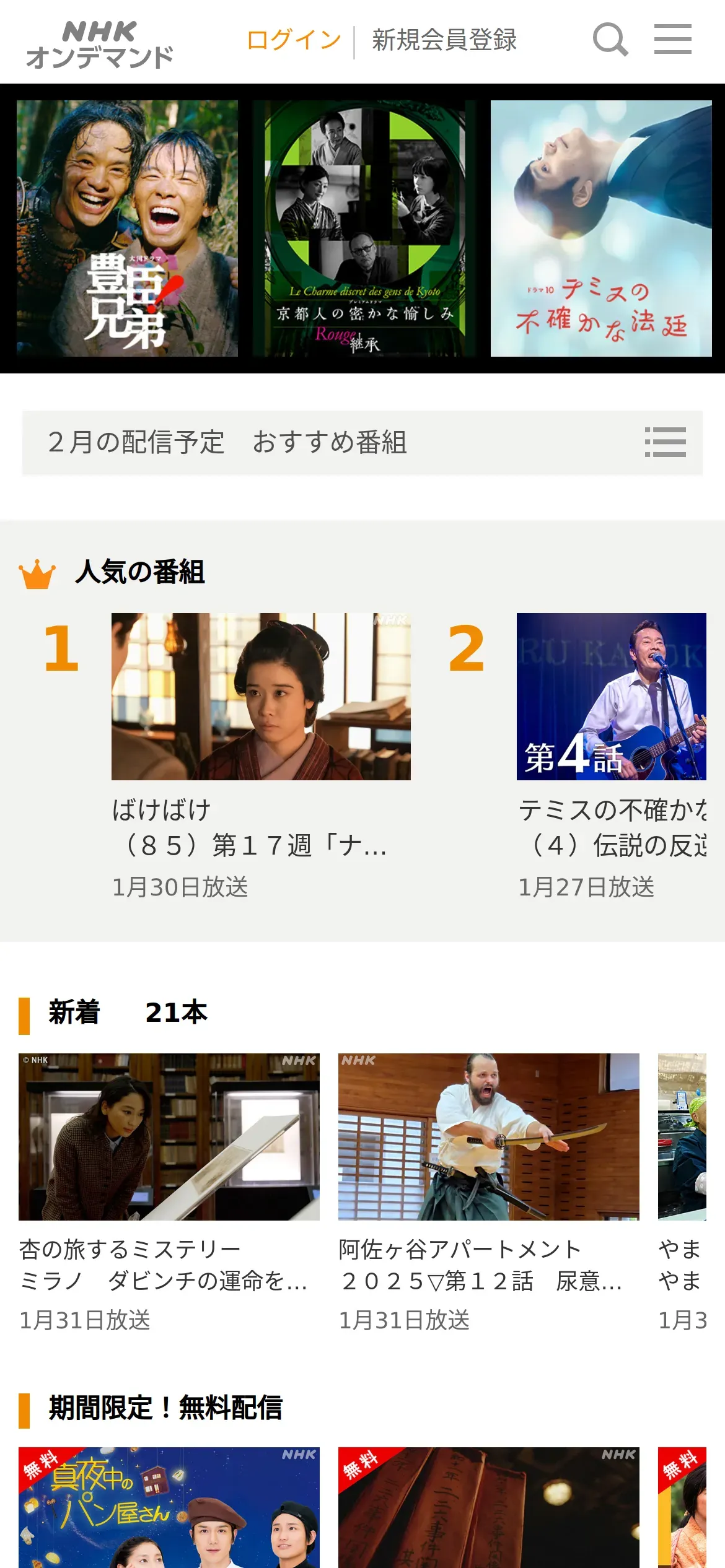The width and height of the screenshot is (725, 1568).
Task: Open the 豊臣兄弟 banner
Action: [127, 229]
